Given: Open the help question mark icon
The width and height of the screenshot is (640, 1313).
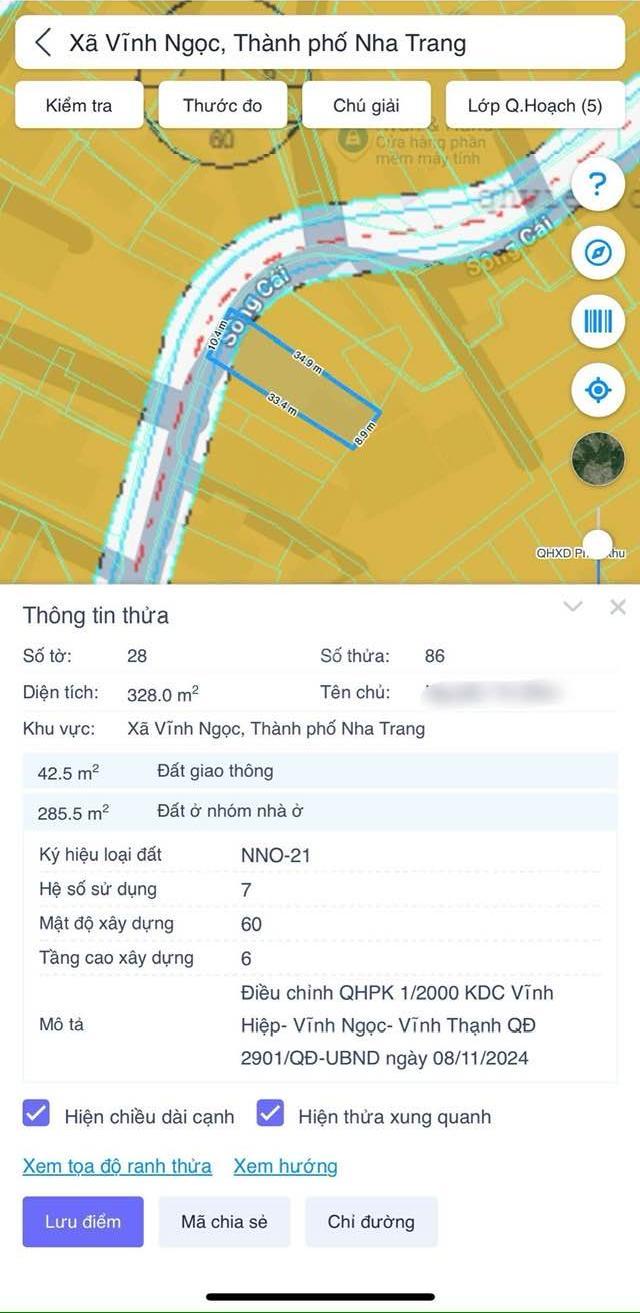Looking at the screenshot, I should tap(597, 185).
